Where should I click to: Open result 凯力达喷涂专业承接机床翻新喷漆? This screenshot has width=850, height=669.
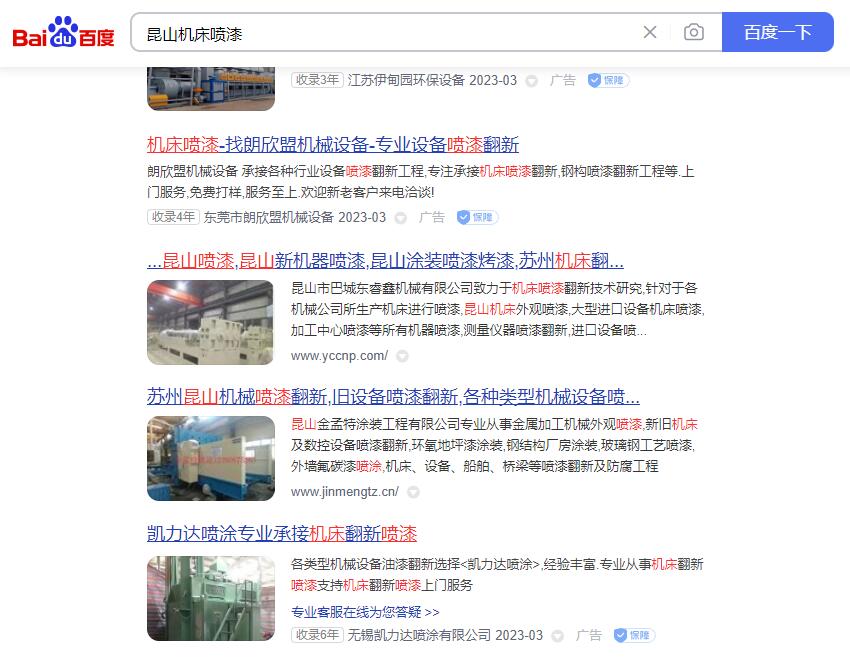coord(281,533)
